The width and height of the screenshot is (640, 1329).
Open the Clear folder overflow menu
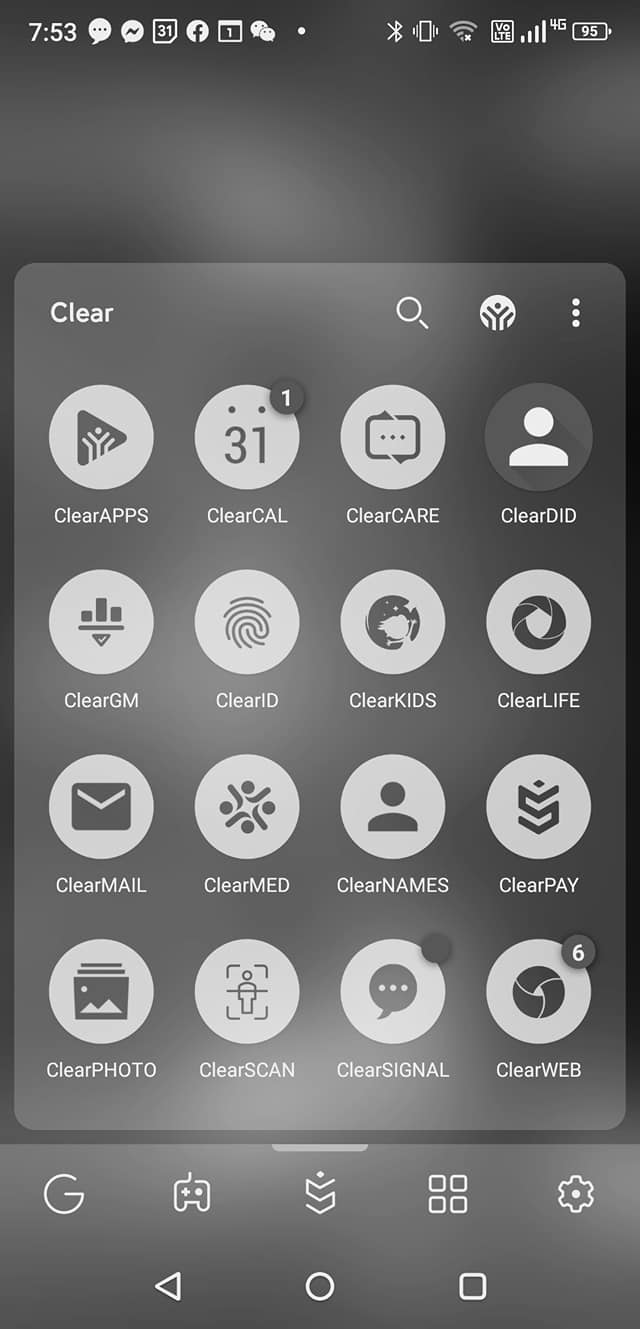(575, 313)
